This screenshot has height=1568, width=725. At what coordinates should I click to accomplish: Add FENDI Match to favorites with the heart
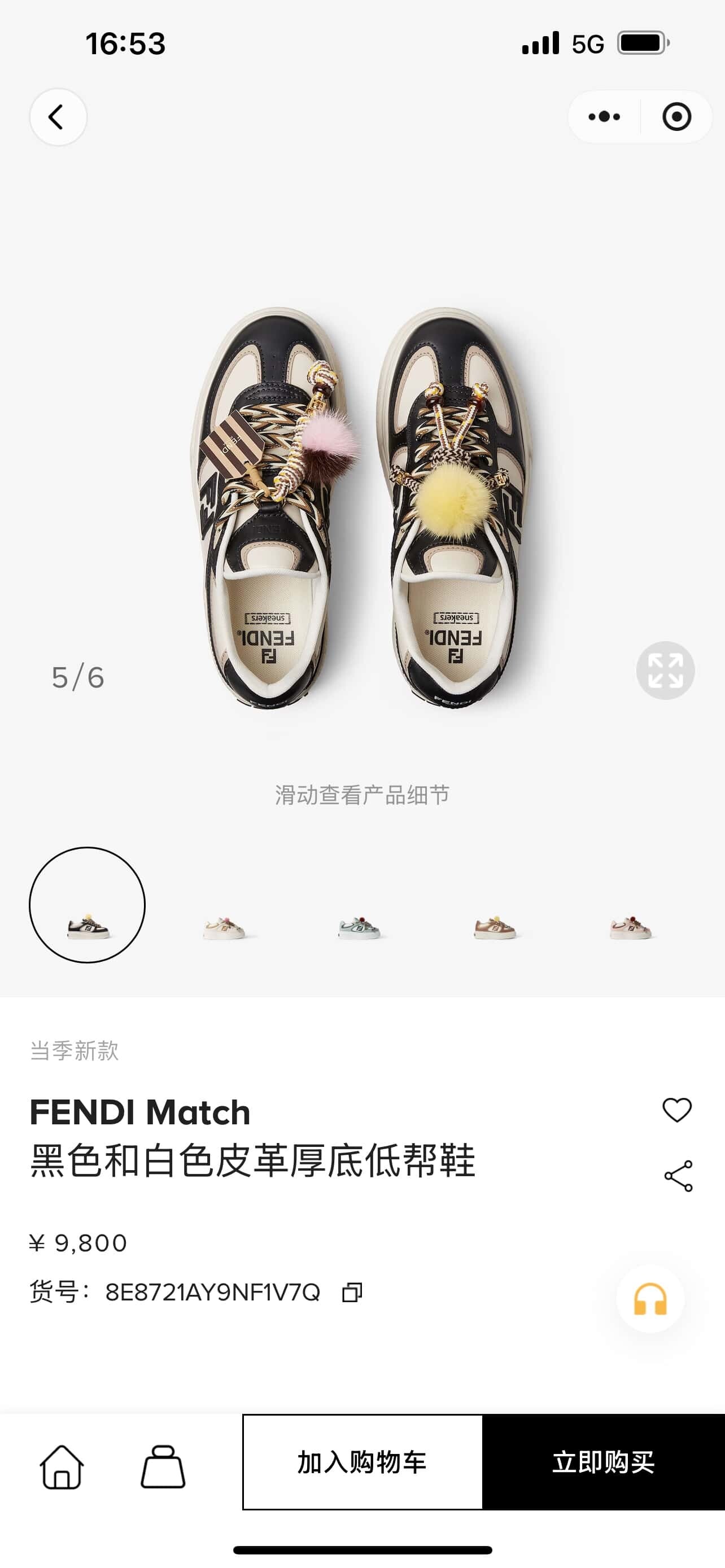[x=677, y=1110]
